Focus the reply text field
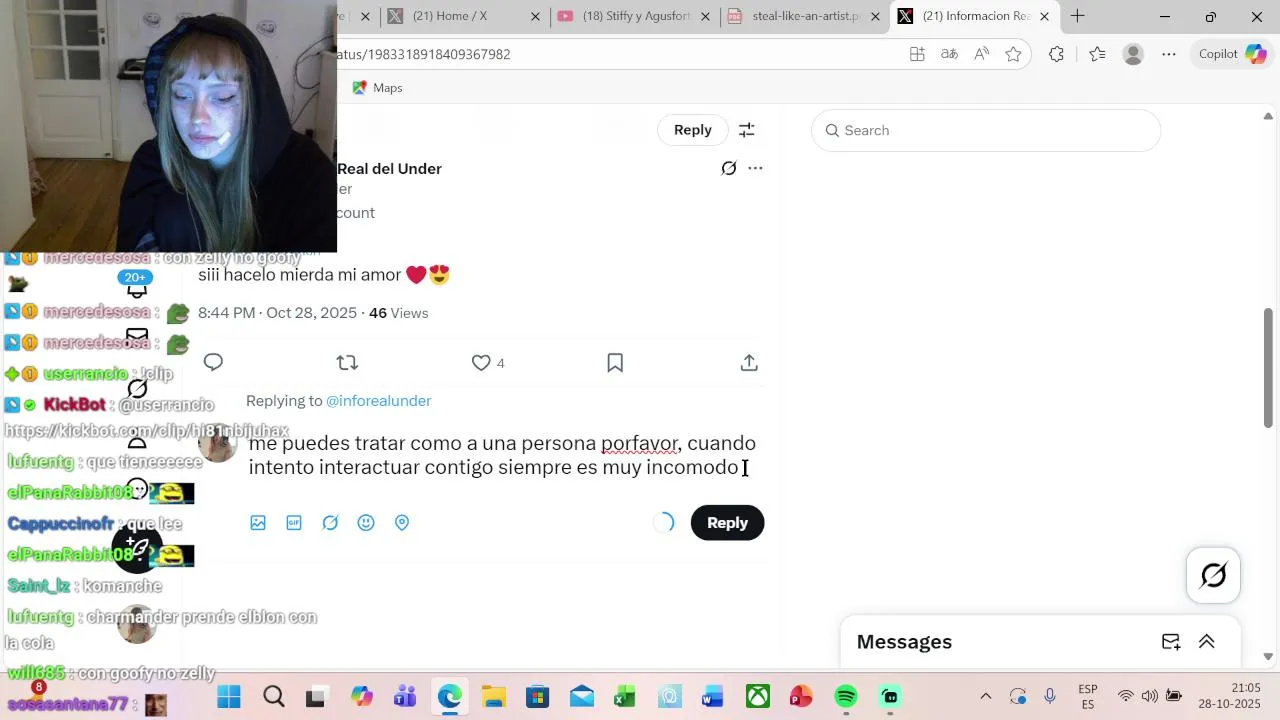Screen dimensions: 1280x720 coord(500,455)
